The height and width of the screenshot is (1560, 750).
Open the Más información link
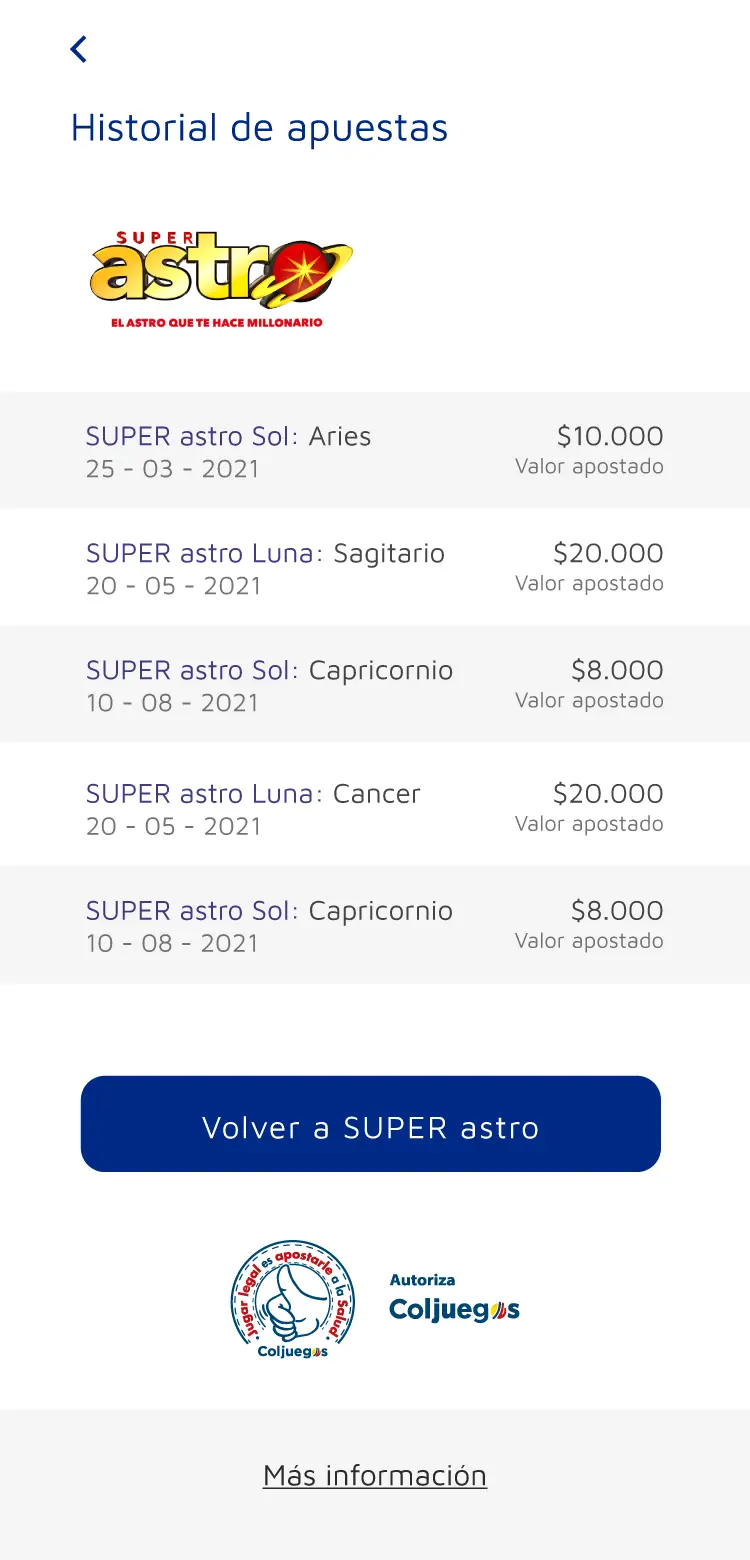coord(375,1476)
